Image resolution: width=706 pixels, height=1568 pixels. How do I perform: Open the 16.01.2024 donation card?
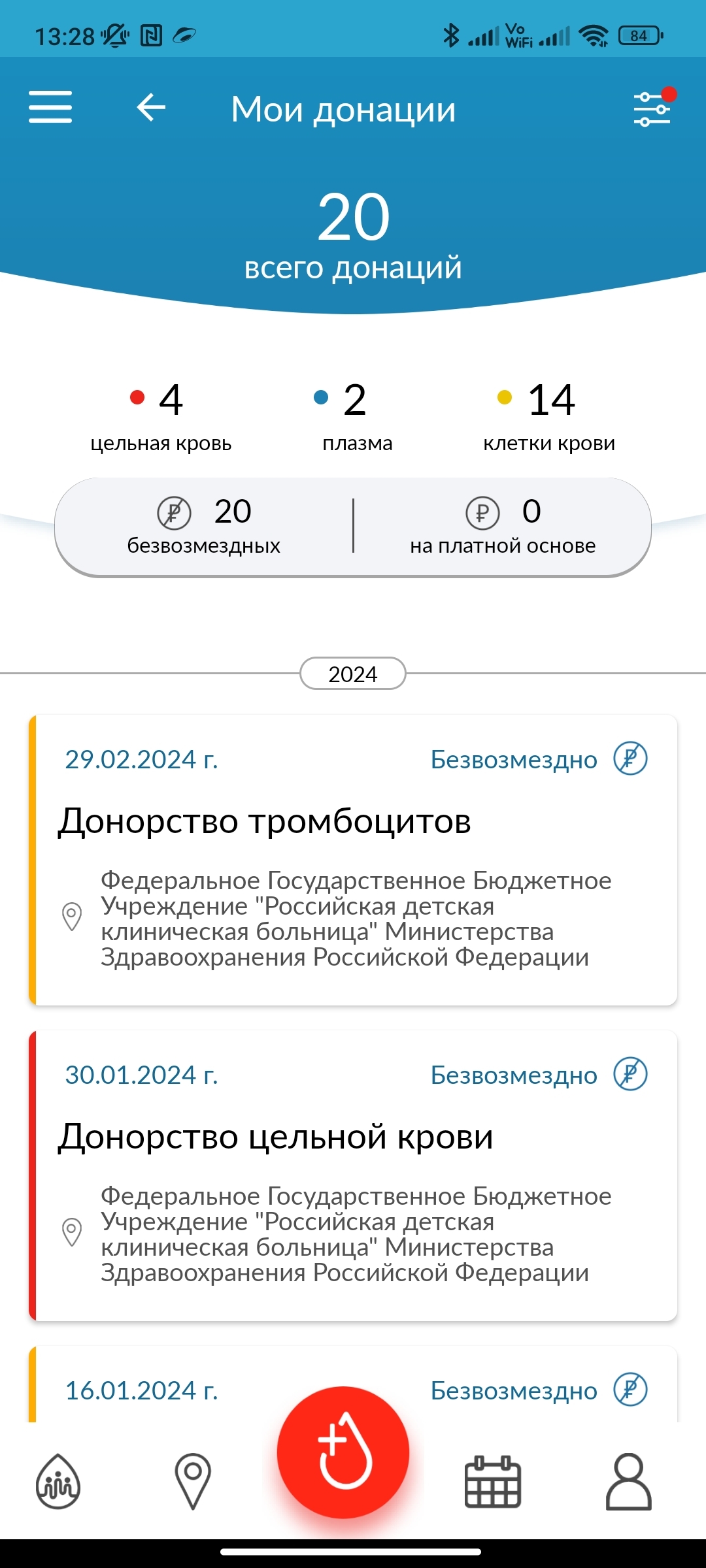click(x=353, y=1384)
